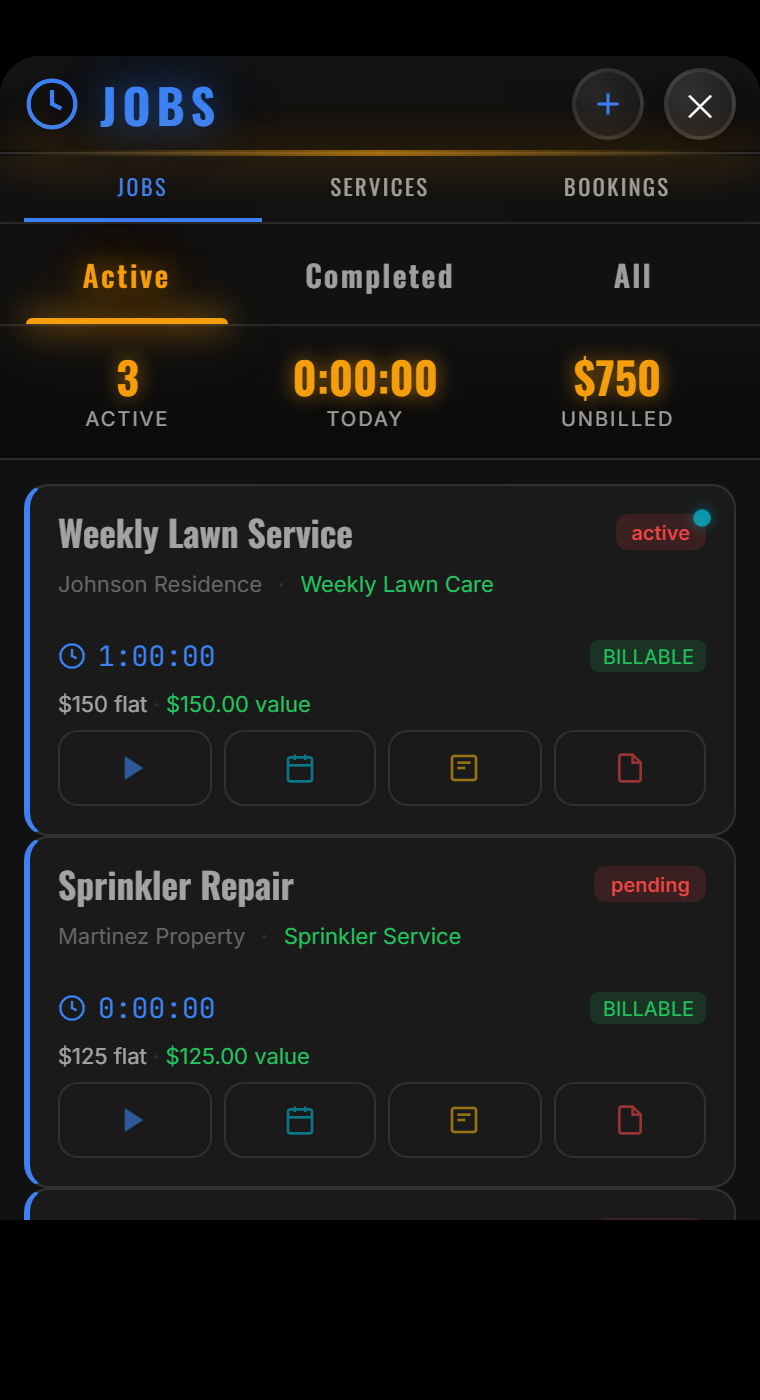The width and height of the screenshot is (760, 1400).
Task: Add a new job with plus button
Action: [607, 104]
